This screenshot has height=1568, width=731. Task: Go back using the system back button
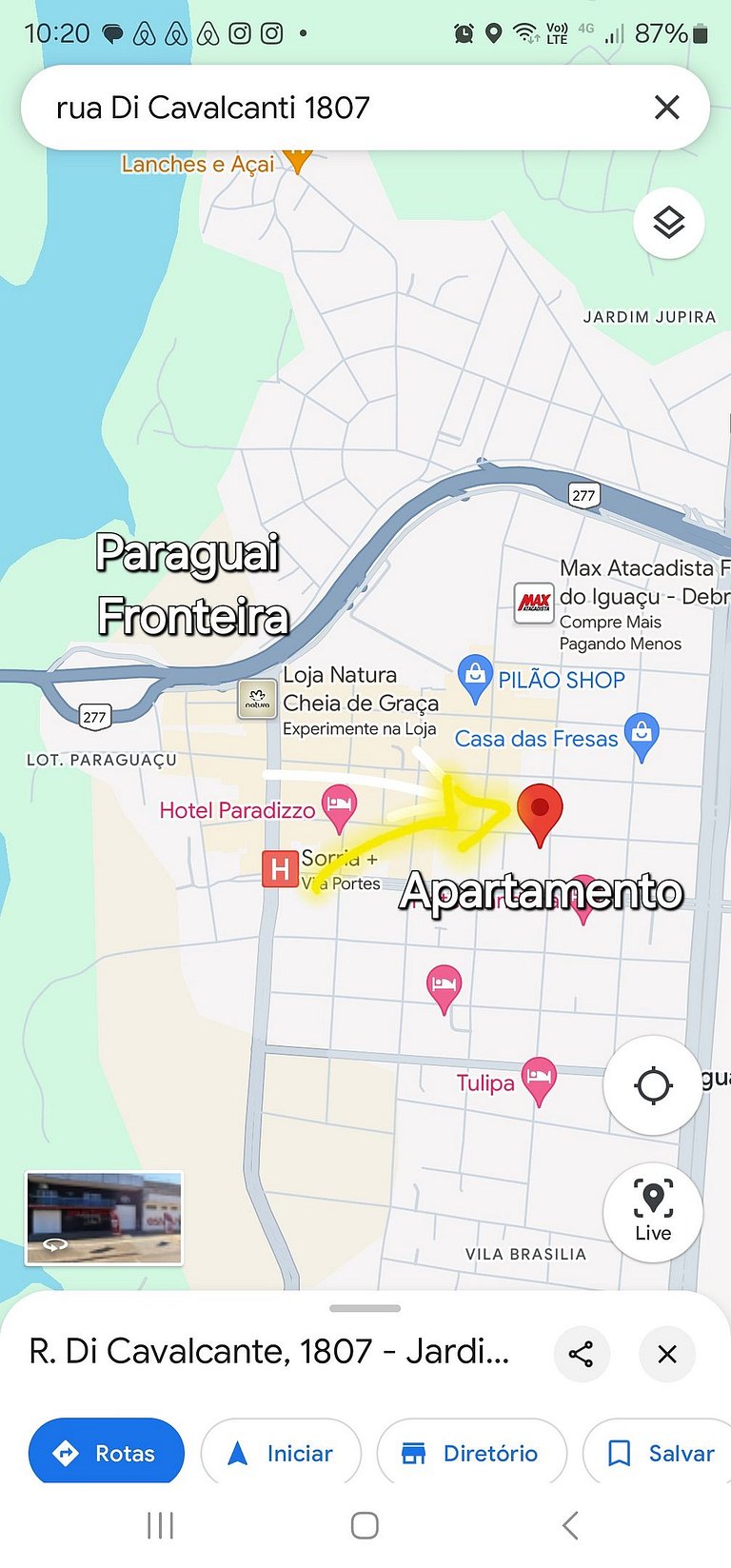(x=570, y=1525)
